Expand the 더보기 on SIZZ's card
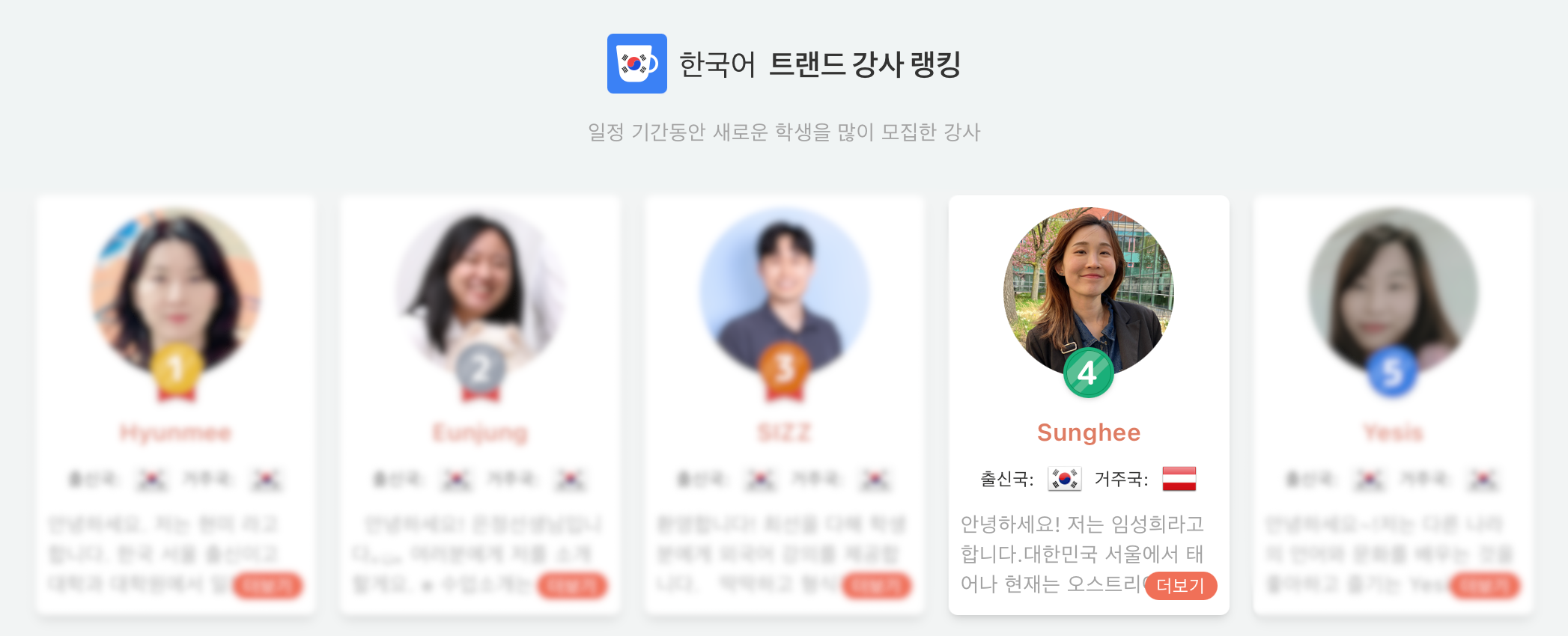The image size is (1568, 636). [x=876, y=585]
